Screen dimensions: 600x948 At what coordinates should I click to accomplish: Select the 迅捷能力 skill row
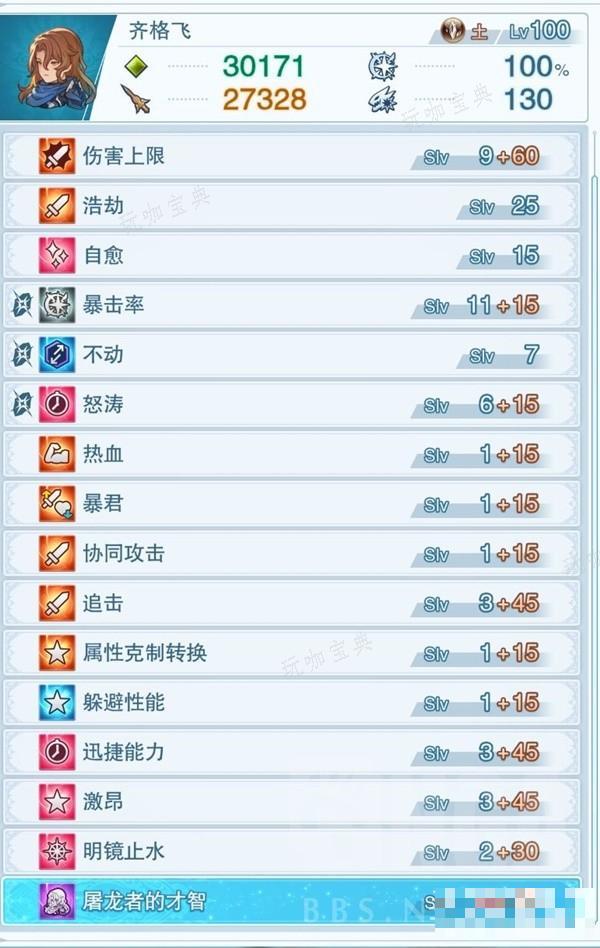(290, 752)
